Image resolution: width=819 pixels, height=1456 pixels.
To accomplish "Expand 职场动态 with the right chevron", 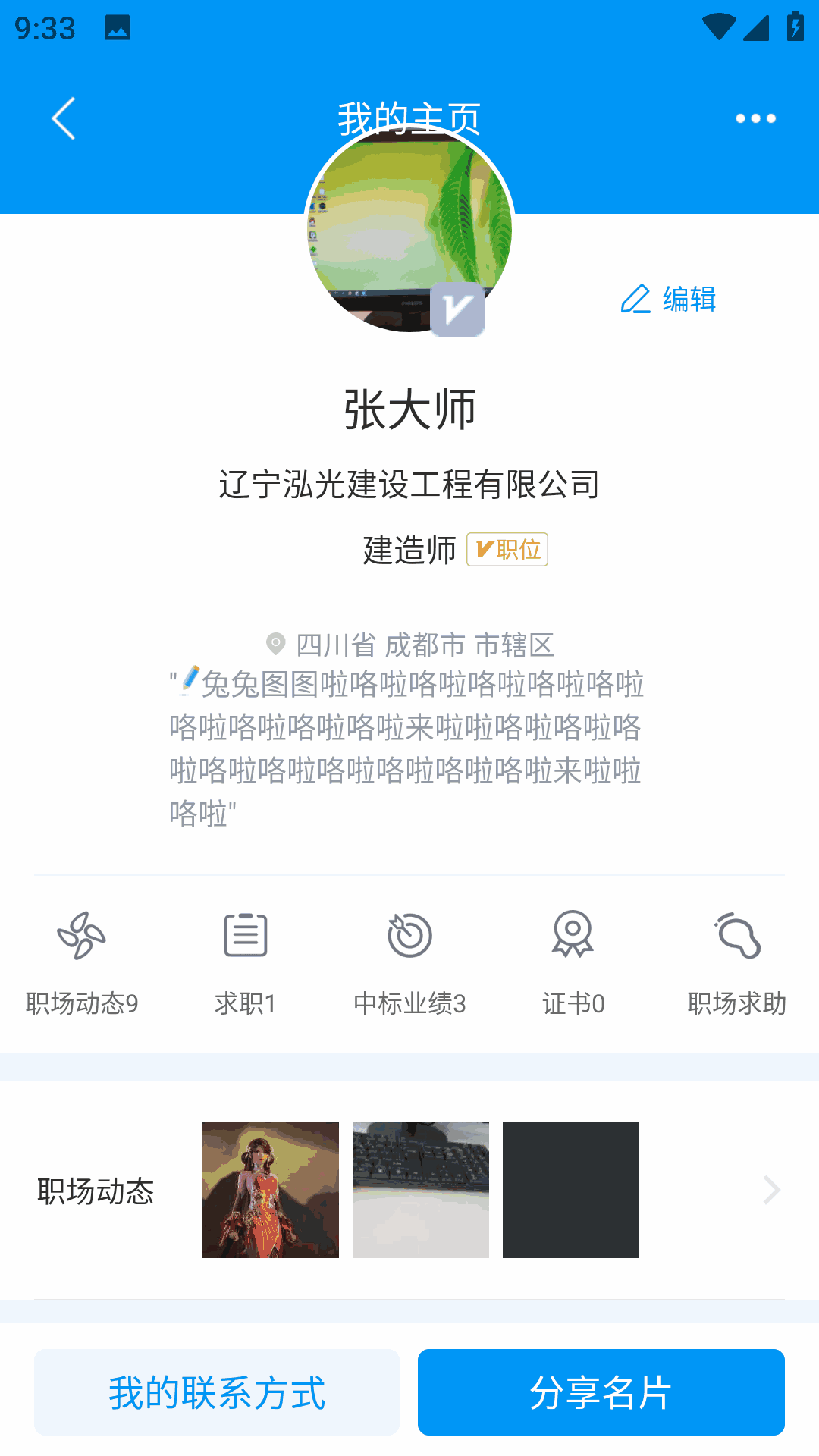I will [770, 1191].
